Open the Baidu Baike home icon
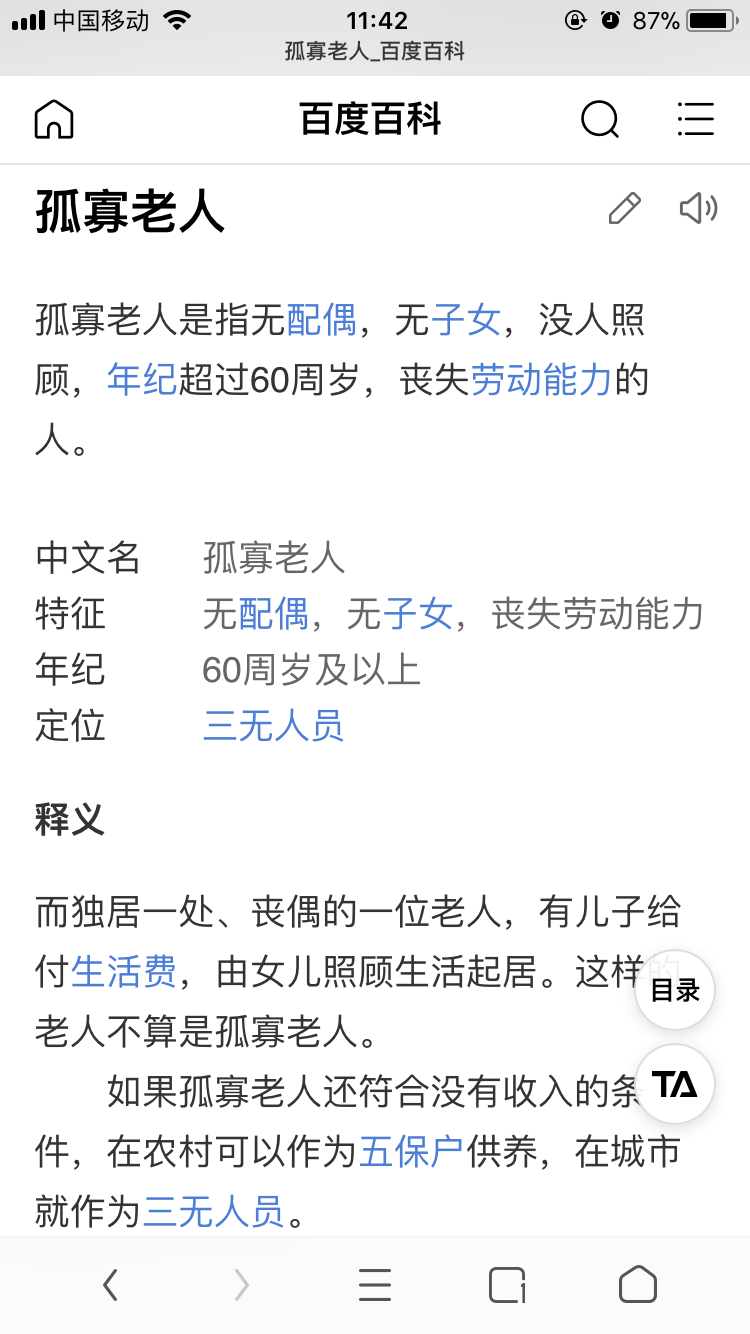Screen dimensions: 750x1334 click(53, 119)
